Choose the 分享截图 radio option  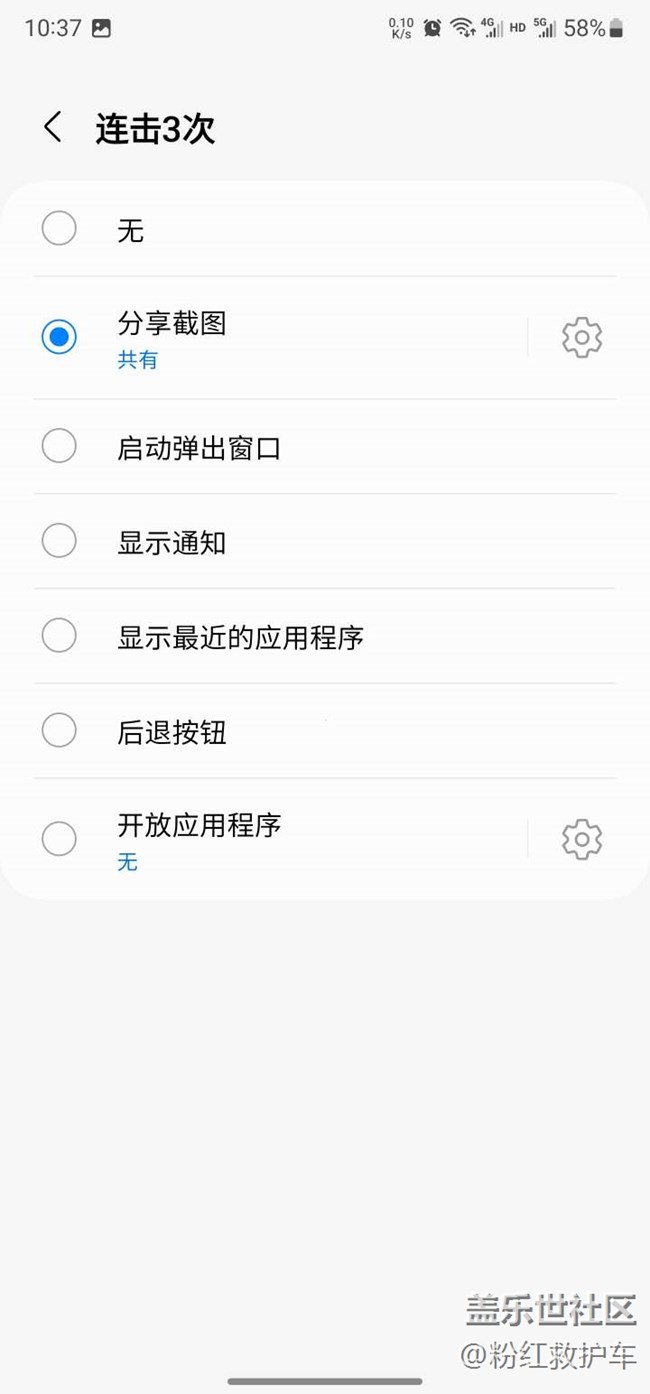click(59, 337)
